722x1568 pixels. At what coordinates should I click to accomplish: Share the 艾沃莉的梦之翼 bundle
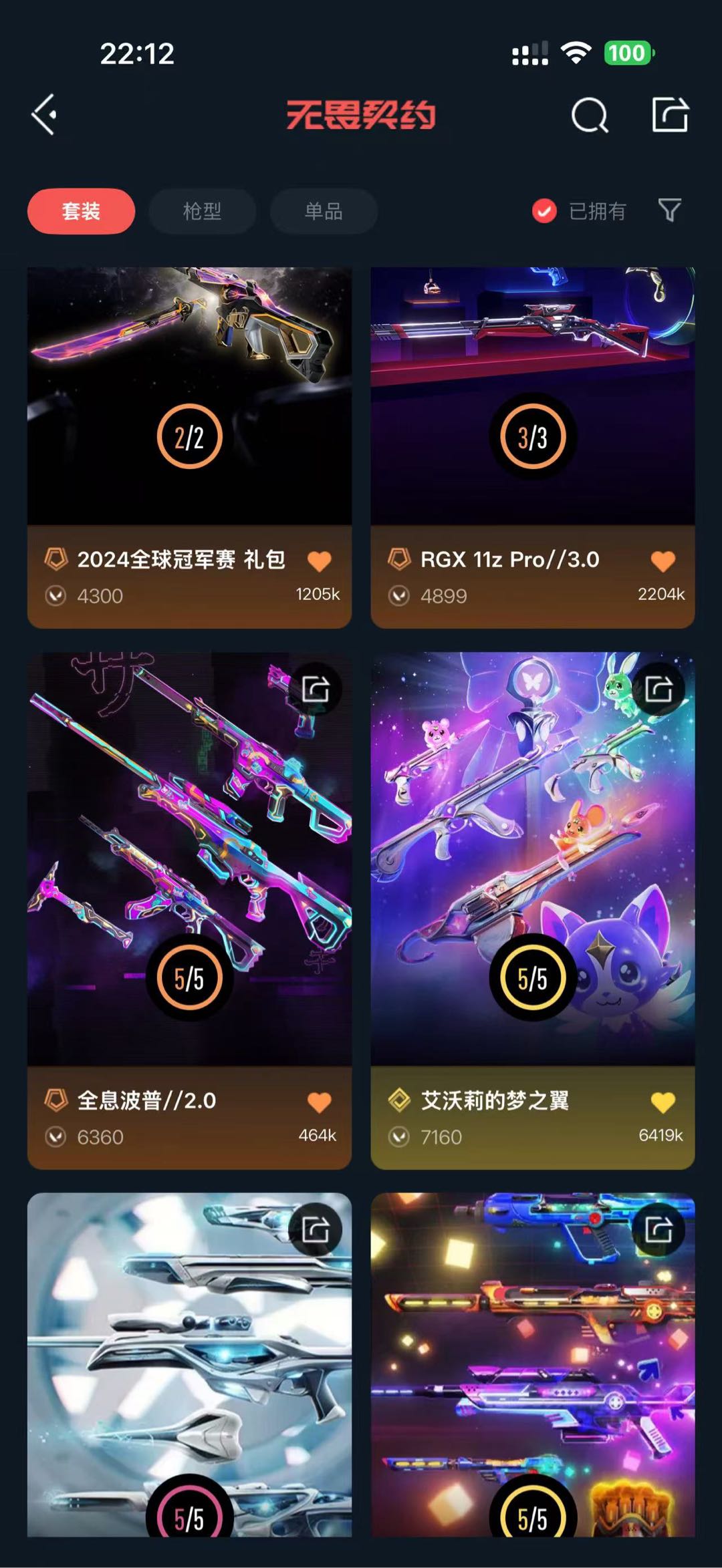pyautogui.click(x=659, y=689)
